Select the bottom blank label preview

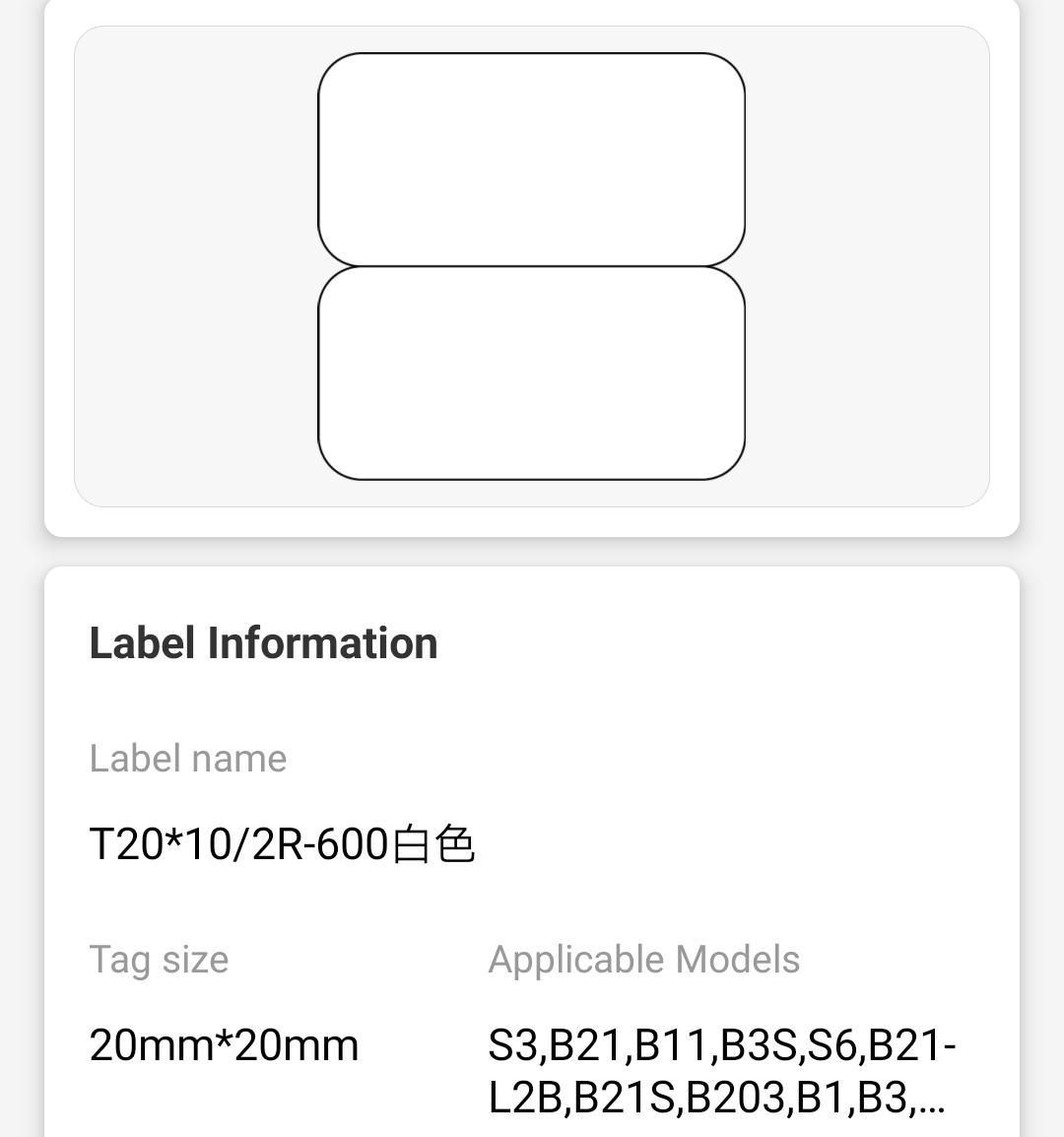531,372
